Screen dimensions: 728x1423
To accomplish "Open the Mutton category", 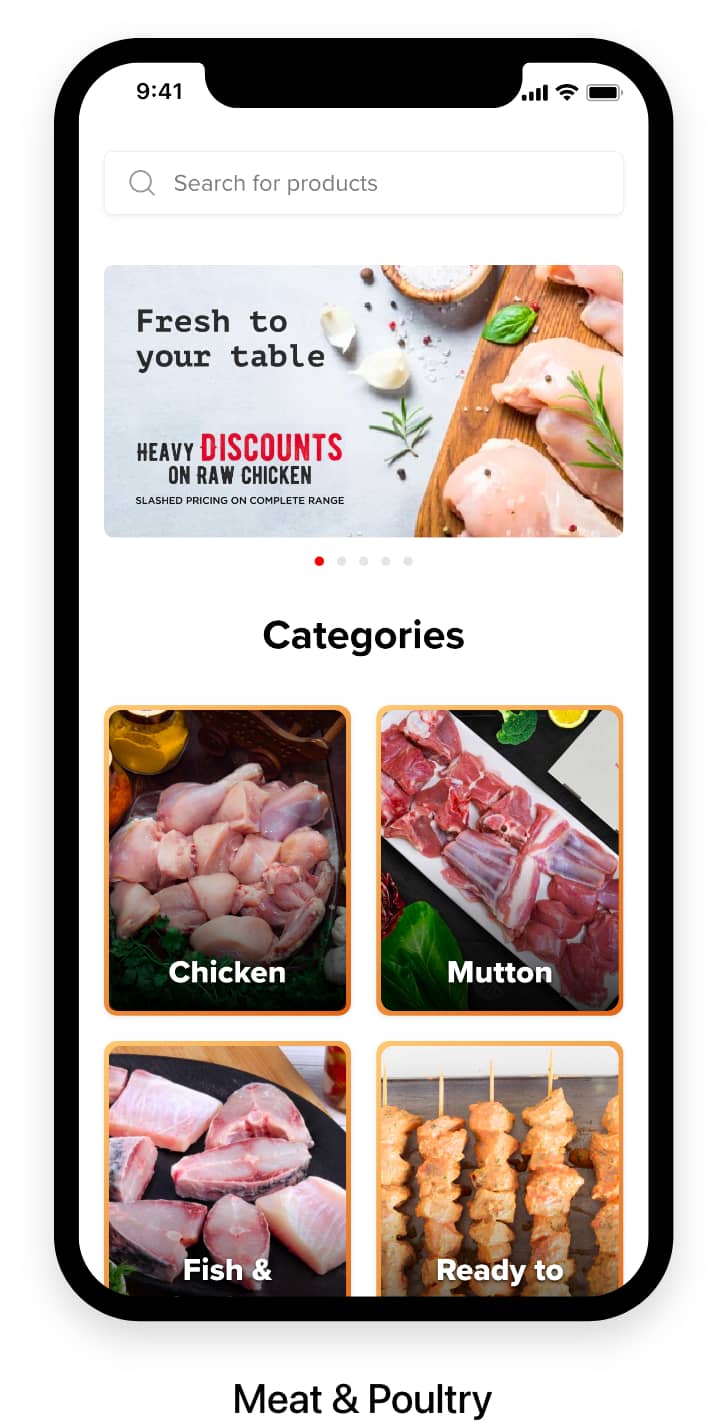I will (499, 860).
